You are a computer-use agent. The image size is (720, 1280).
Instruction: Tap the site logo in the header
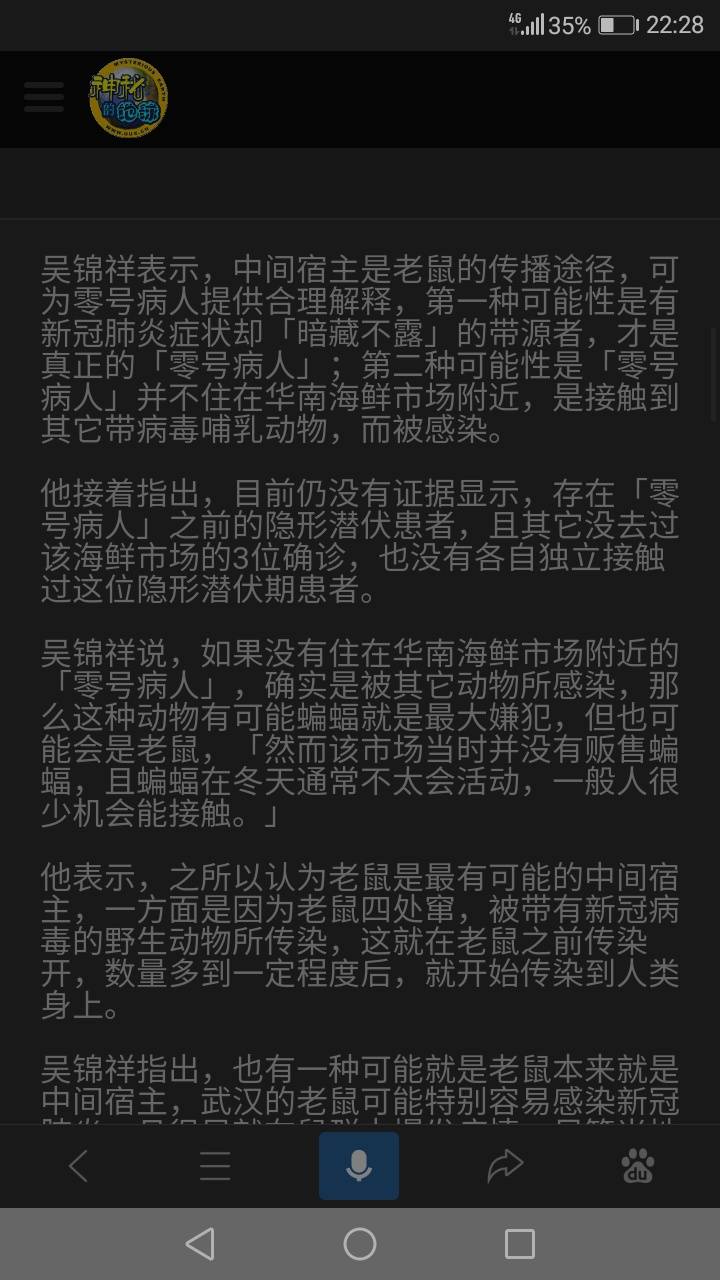coord(128,98)
